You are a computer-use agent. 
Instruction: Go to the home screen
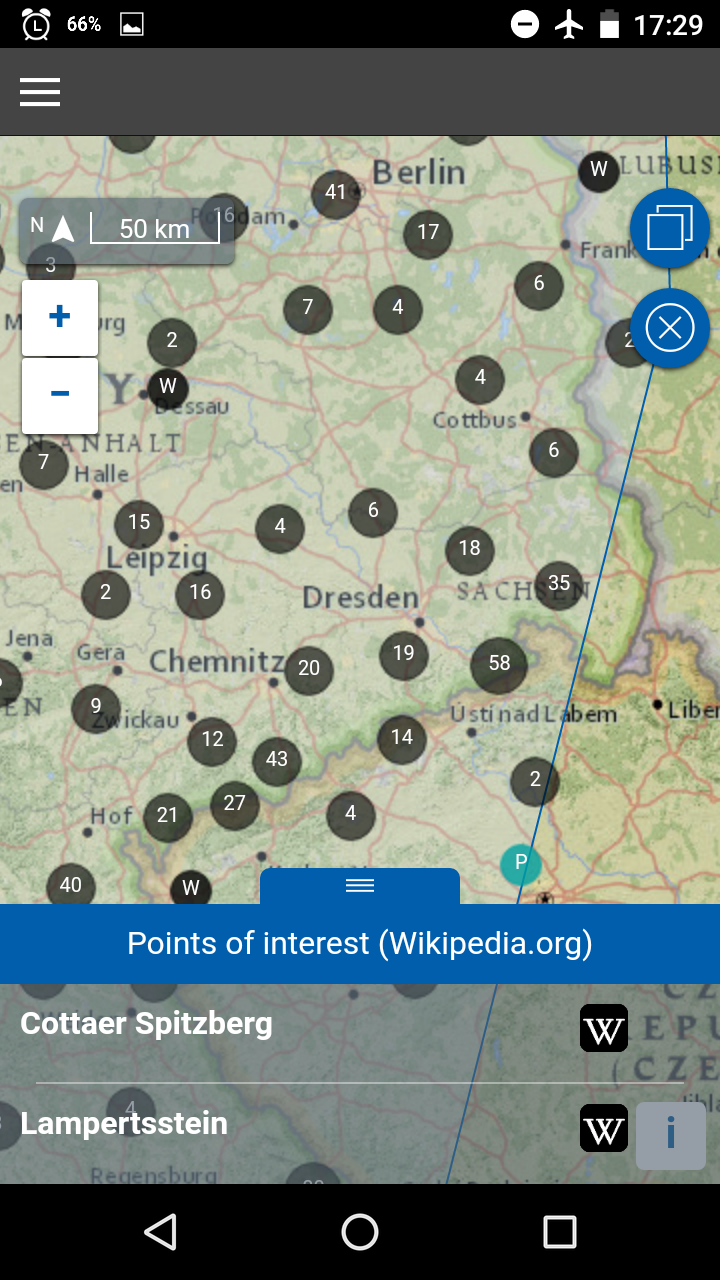(360, 1232)
